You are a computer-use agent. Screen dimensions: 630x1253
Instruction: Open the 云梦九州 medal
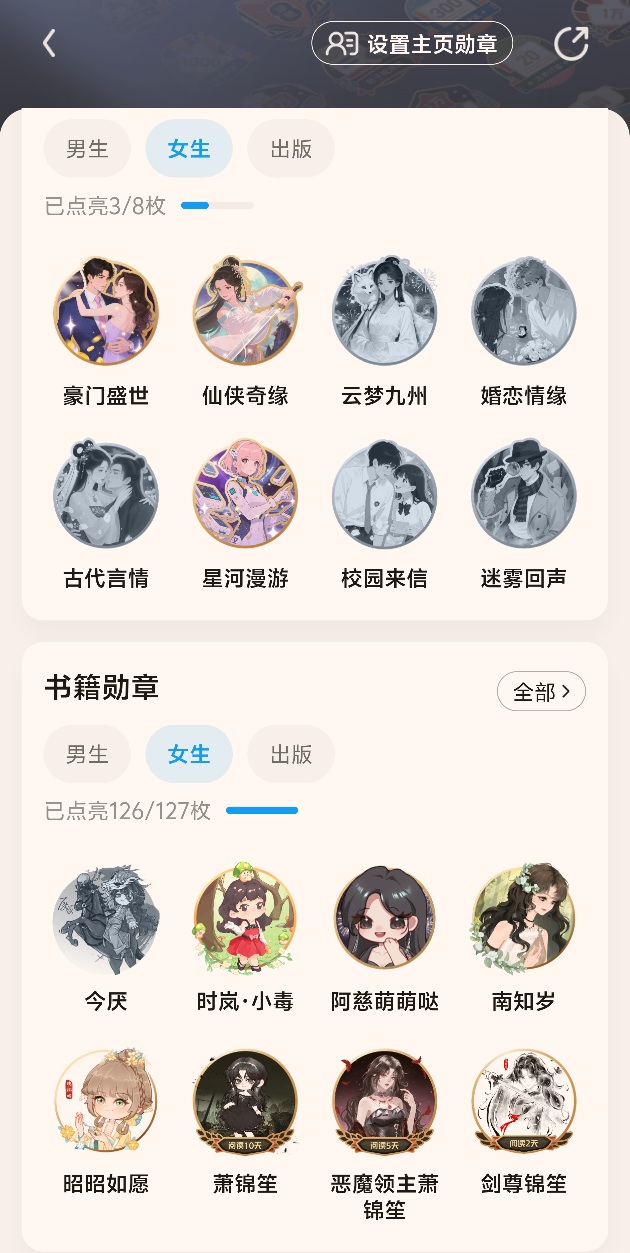384,313
